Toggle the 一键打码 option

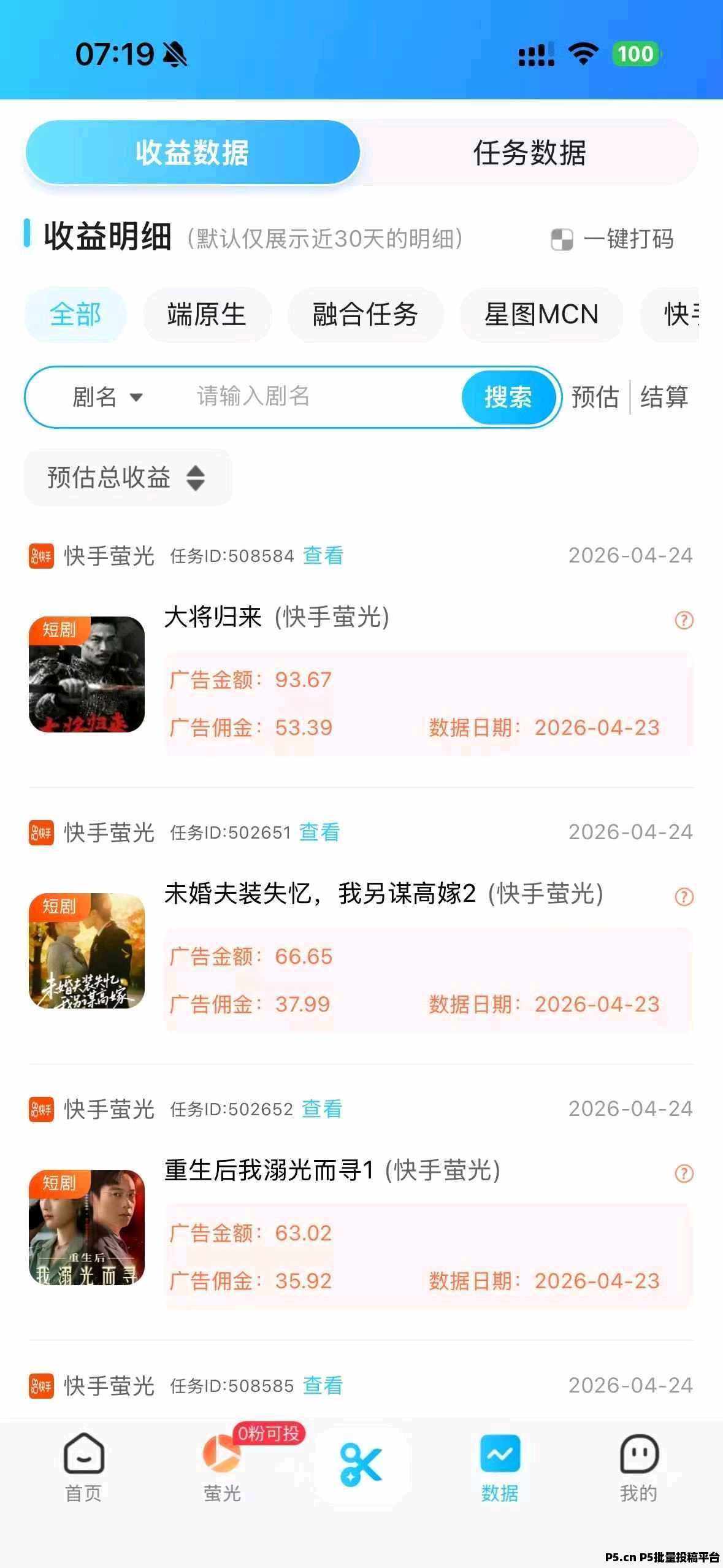coord(612,239)
